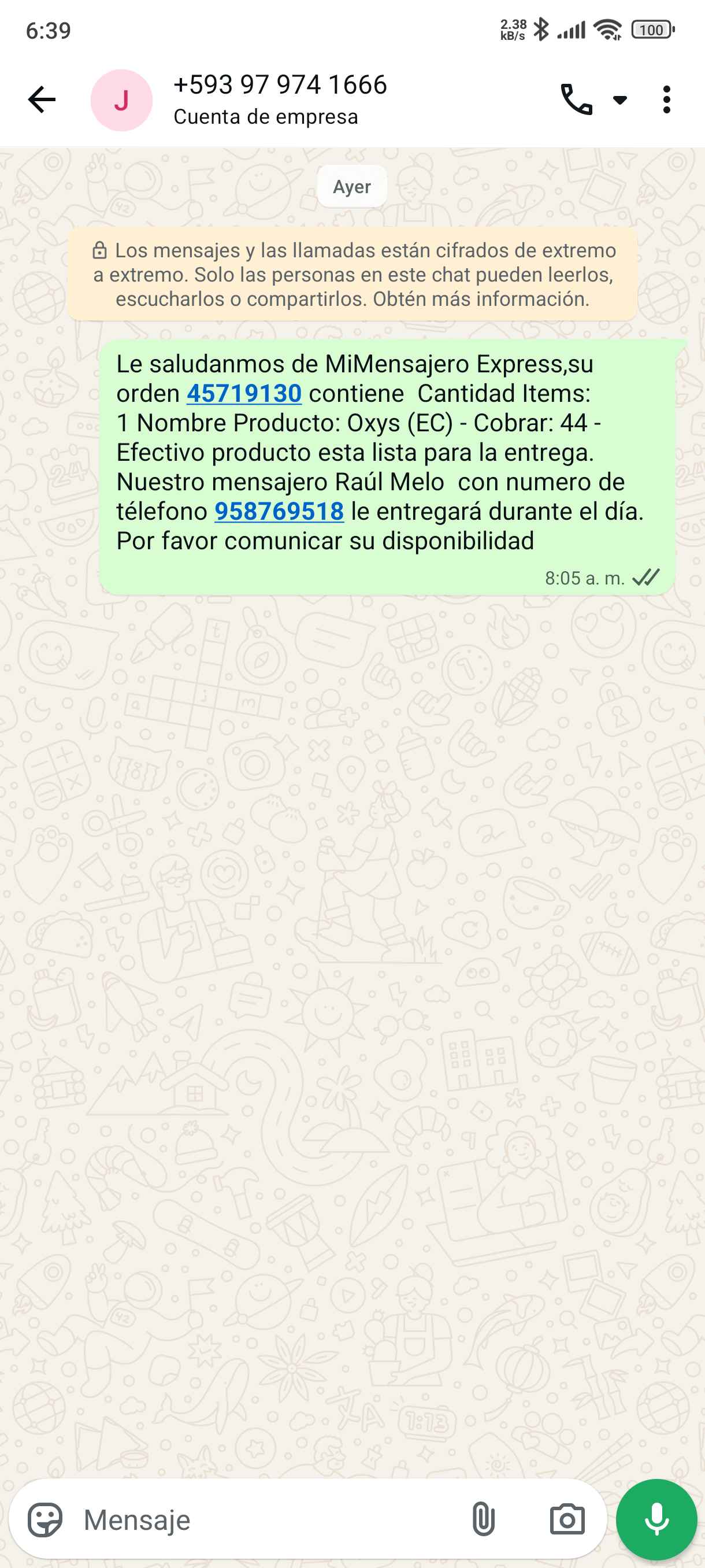Screen dimensions: 705x1568
Task: Tap the green microphone voice message button
Action: (656, 1519)
